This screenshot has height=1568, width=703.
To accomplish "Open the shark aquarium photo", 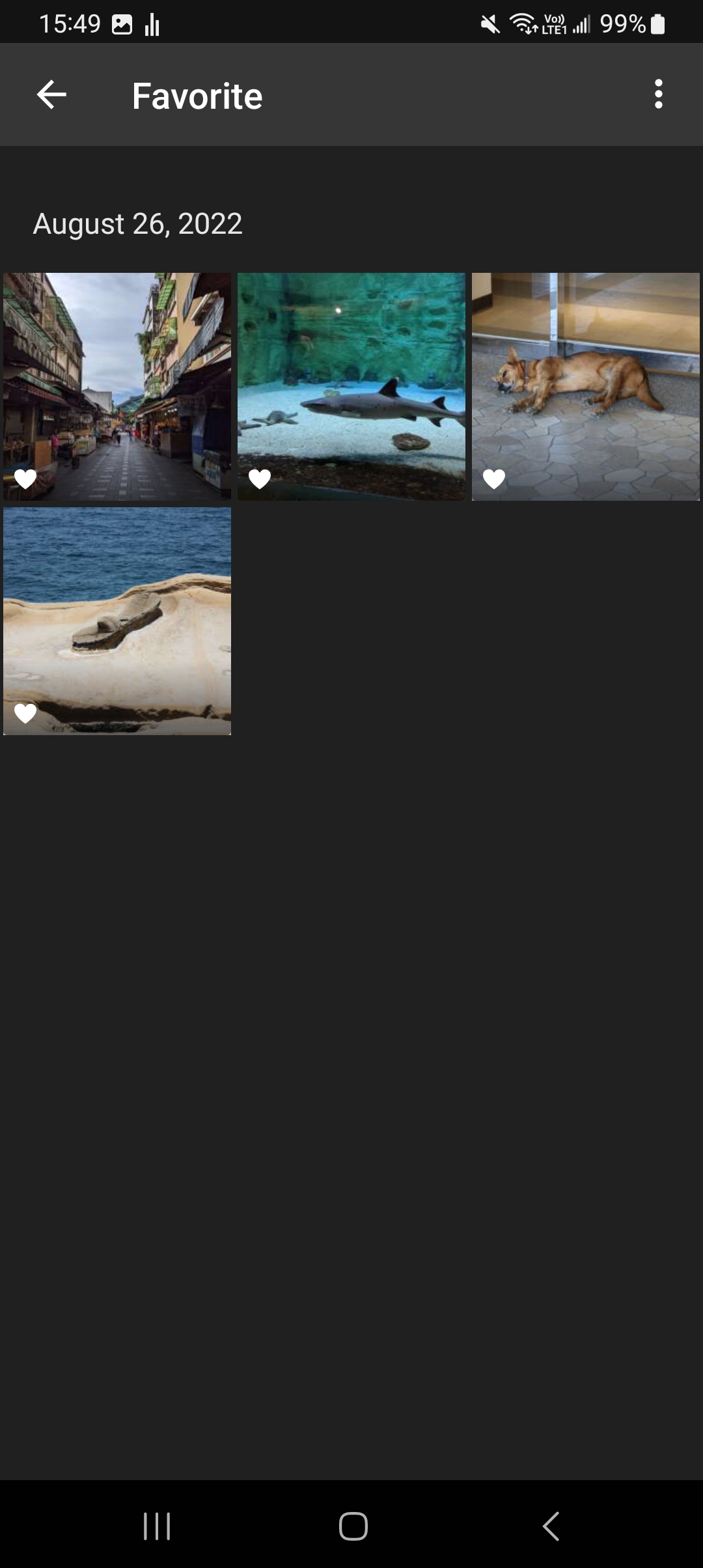I will (x=351, y=386).
